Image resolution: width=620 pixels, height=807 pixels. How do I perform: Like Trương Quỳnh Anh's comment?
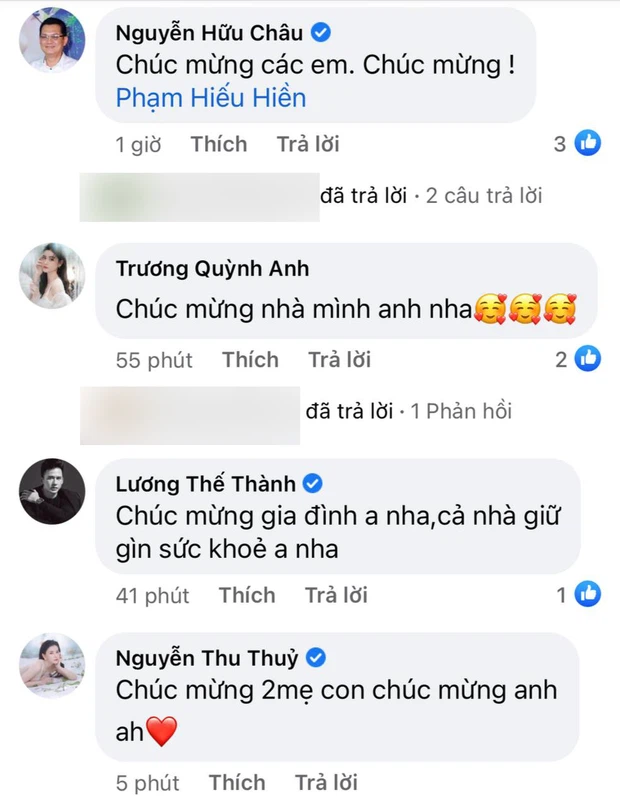point(250,359)
